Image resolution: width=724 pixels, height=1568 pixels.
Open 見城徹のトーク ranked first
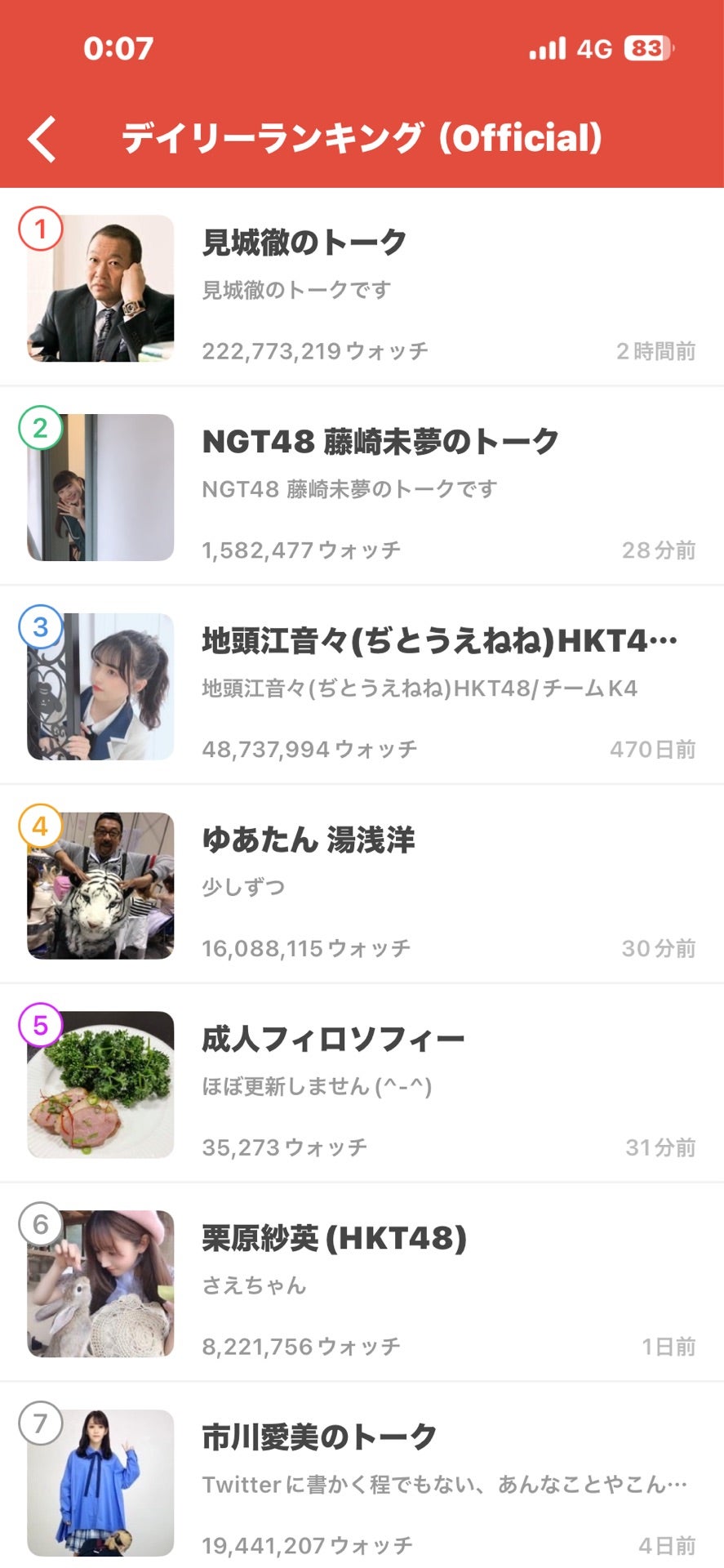pos(362,287)
